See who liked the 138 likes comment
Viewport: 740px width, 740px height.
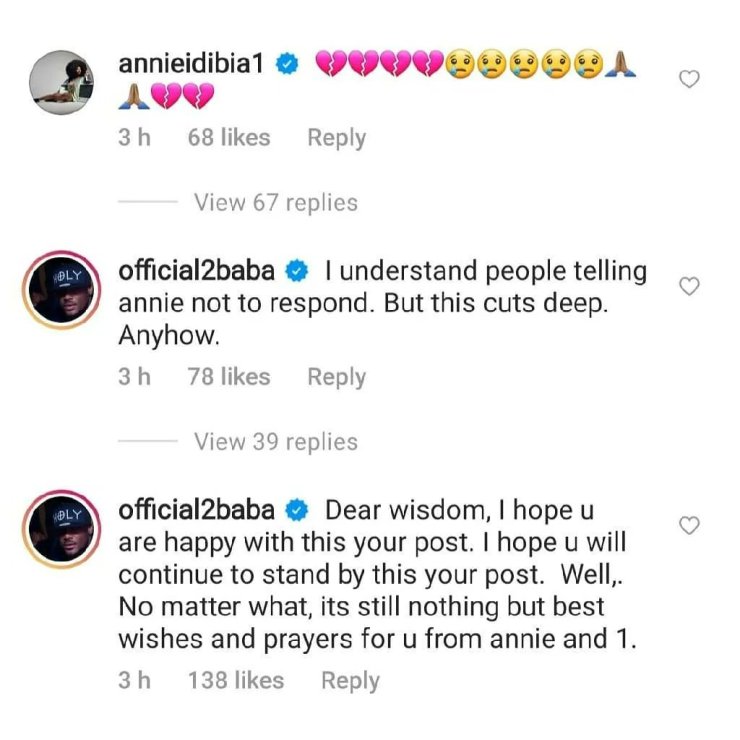(x=235, y=681)
